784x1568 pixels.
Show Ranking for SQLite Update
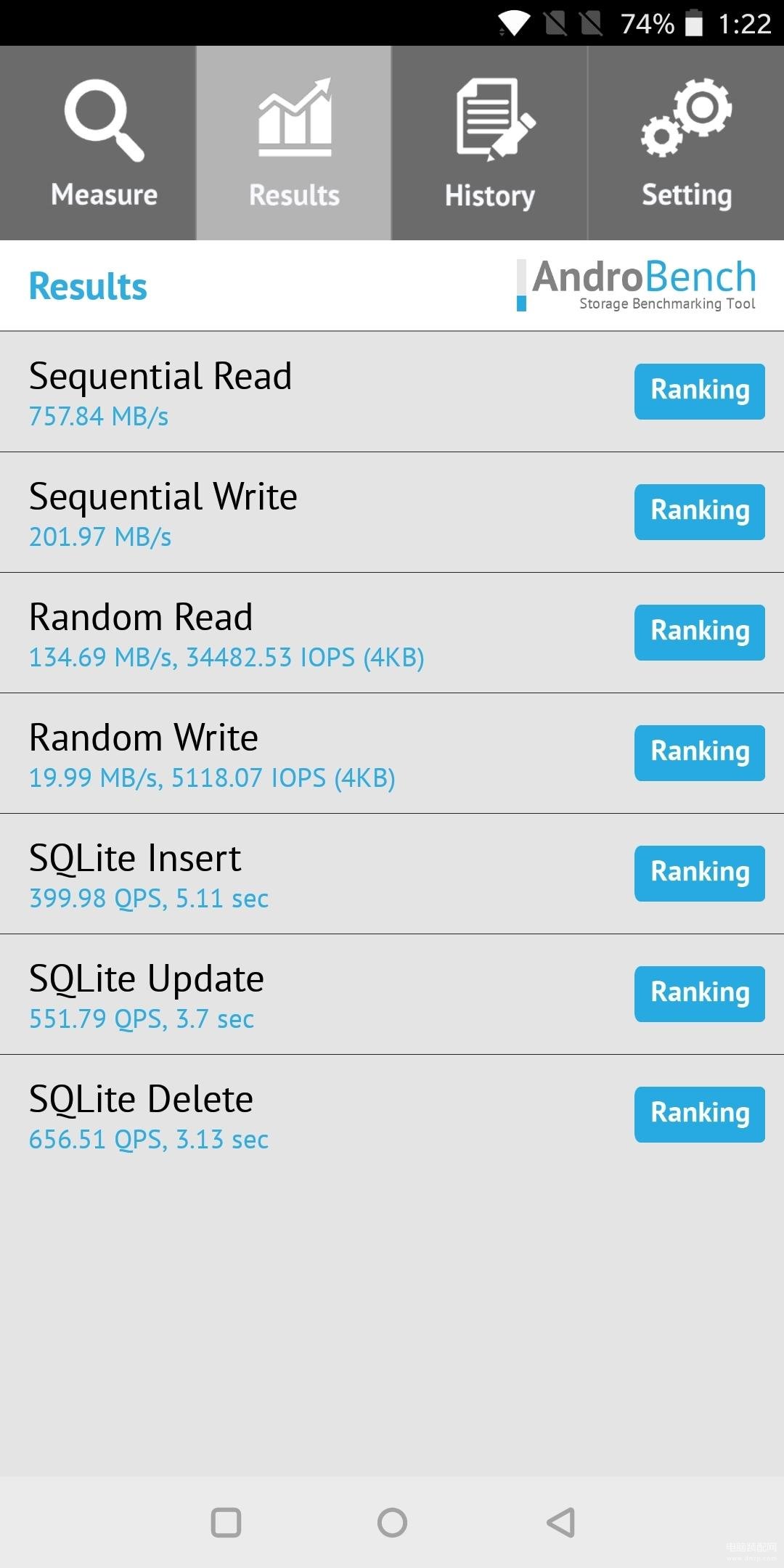(x=700, y=994)
